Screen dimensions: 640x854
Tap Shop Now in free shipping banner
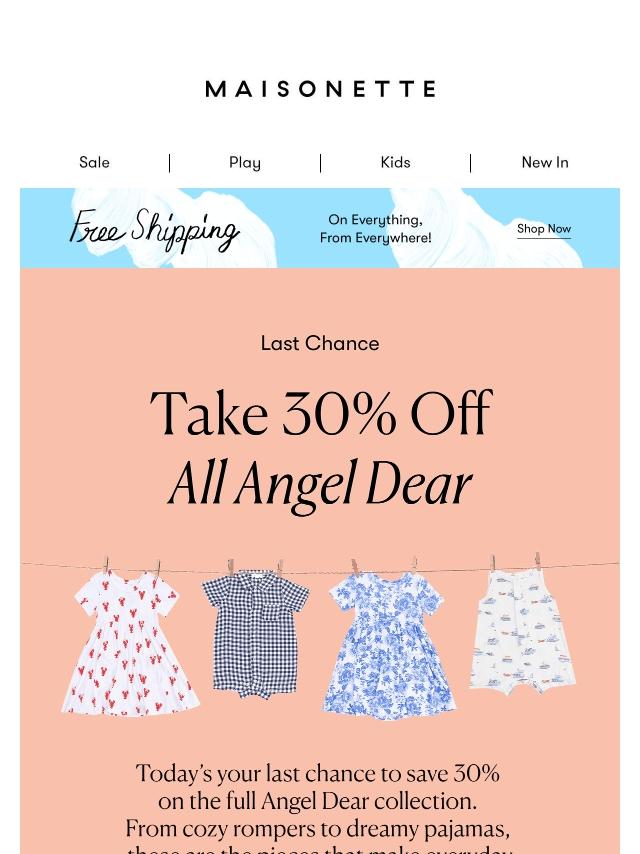click(543, 229)
